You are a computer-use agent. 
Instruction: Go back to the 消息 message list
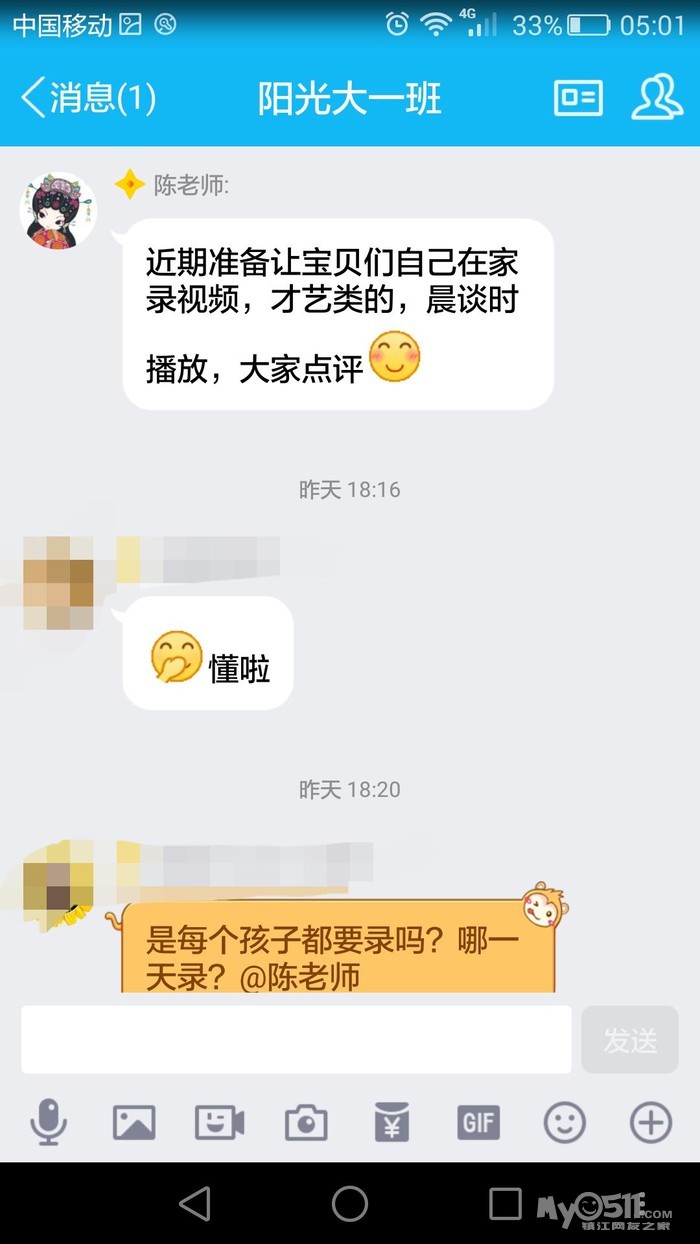click(88, 98)
